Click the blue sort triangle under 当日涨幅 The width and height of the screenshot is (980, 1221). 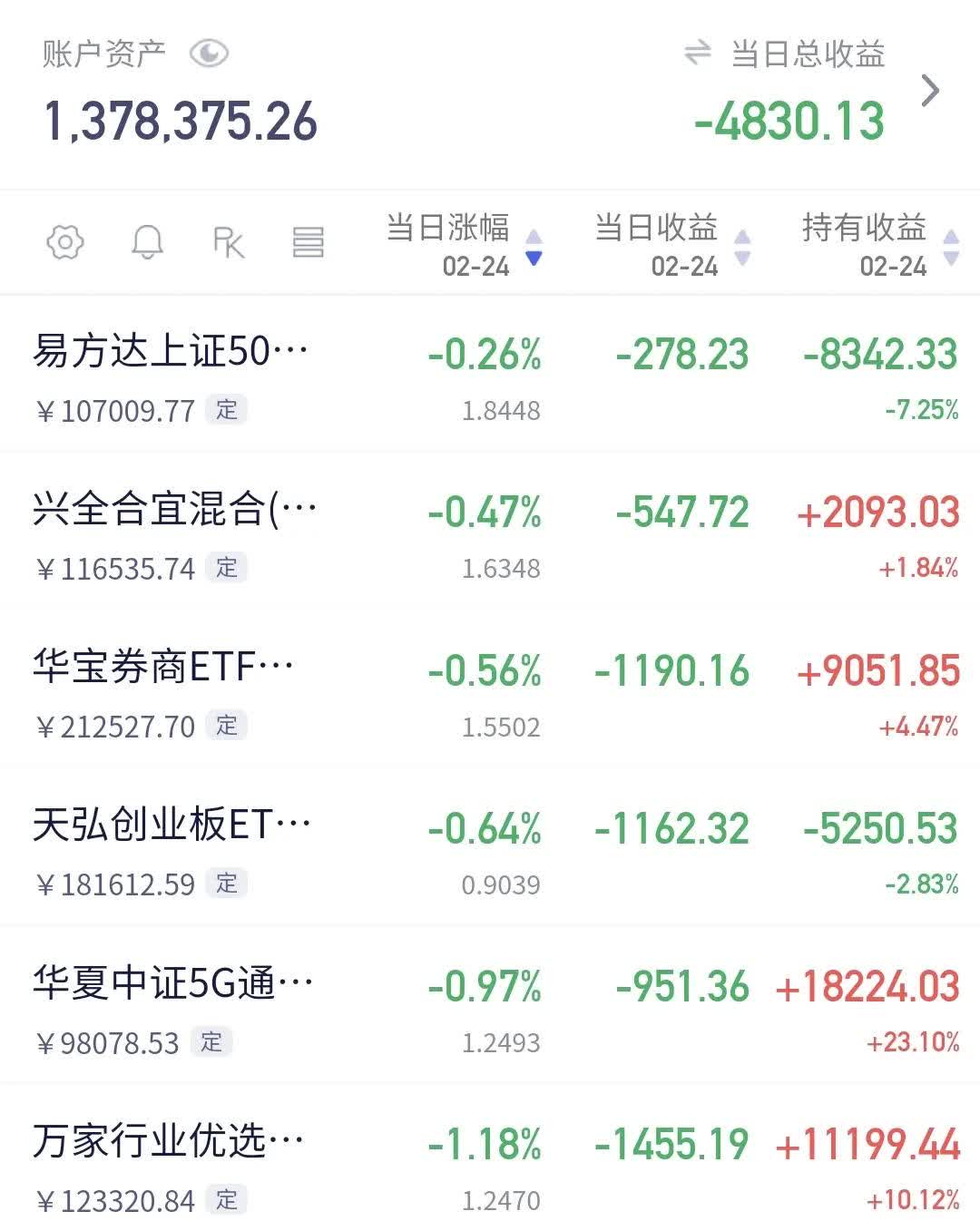(534, 257)
